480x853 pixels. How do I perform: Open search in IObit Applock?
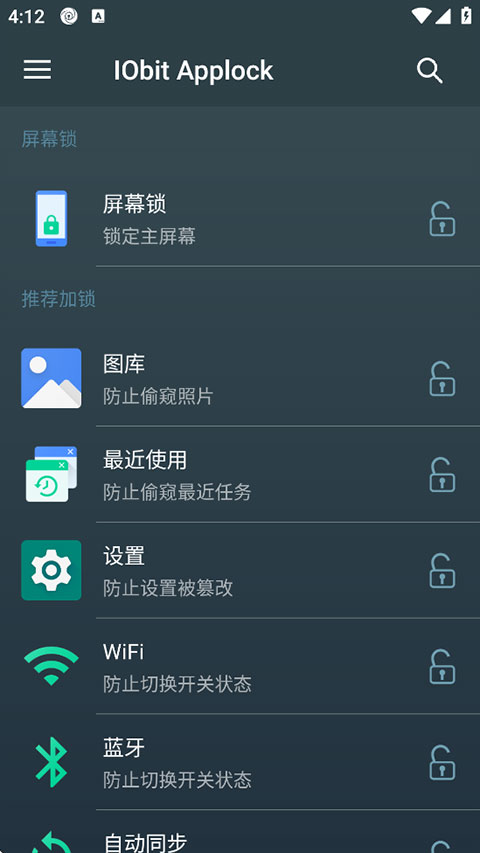pyautogui.click(x=429, y=71)
